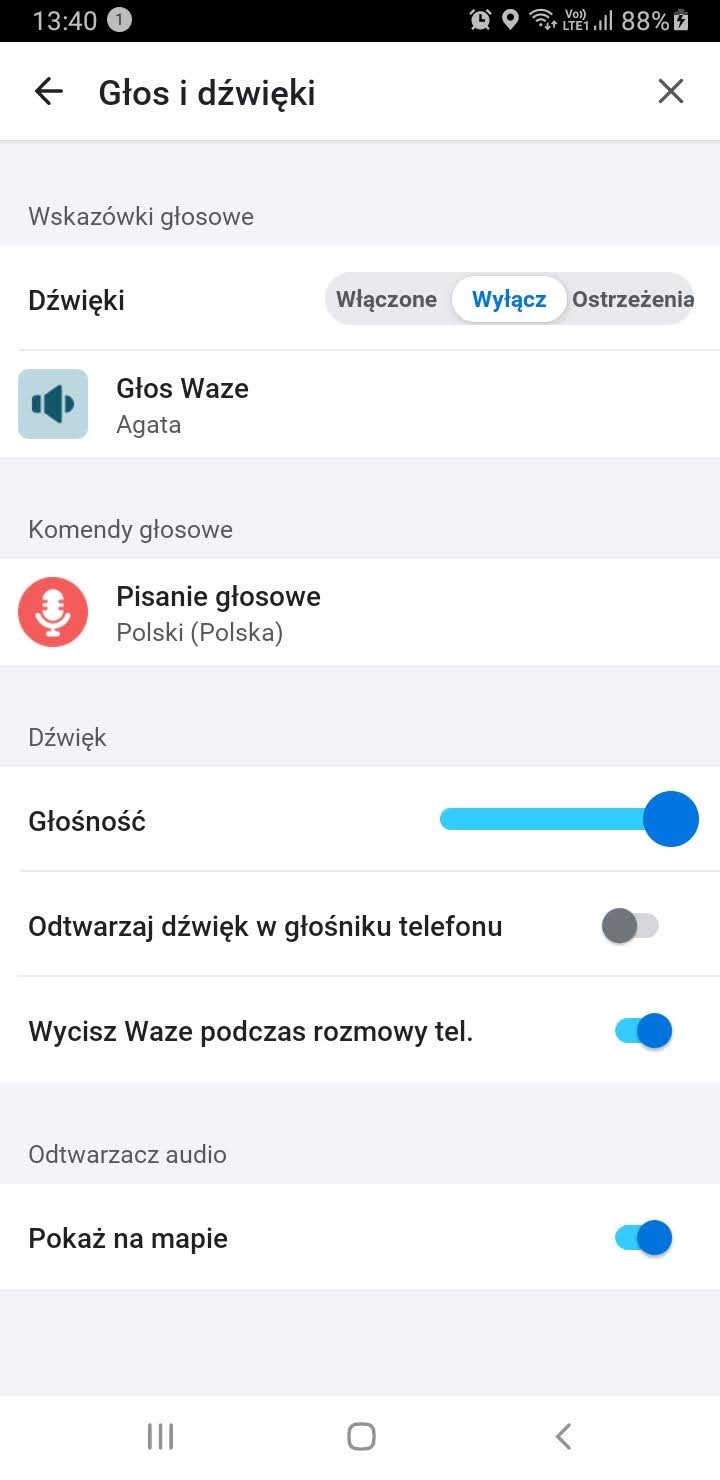
Task: Tap the alarm clock icon in status bar
Action: click(x=480, y=19)
